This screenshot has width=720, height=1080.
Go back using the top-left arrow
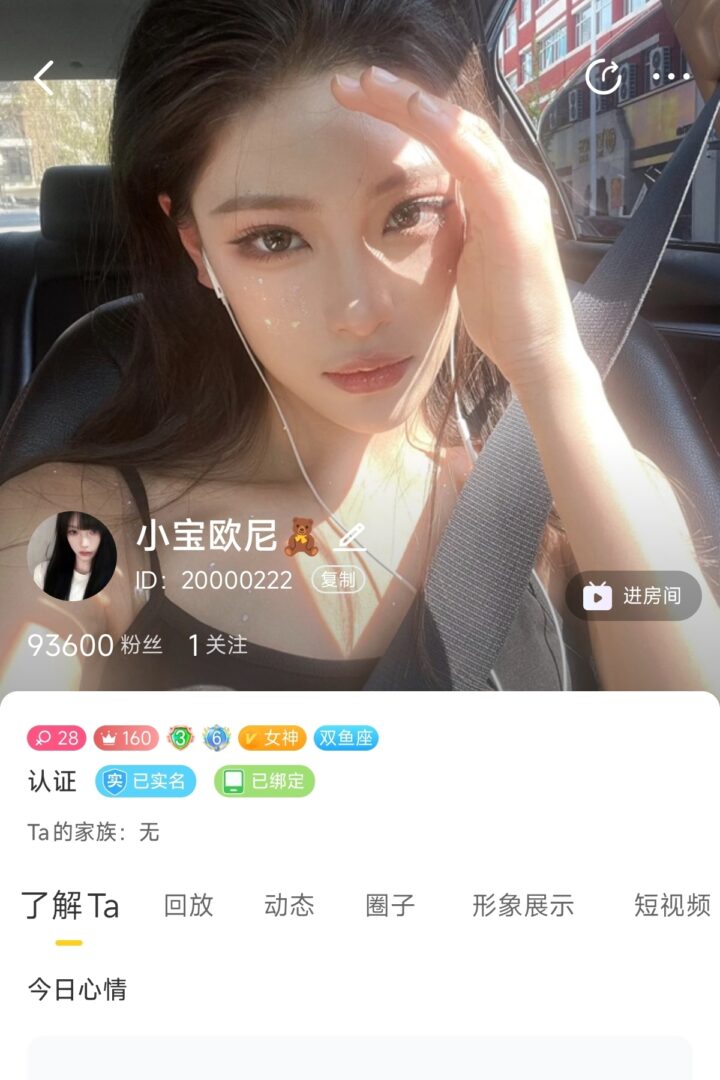tap(44, 77)
